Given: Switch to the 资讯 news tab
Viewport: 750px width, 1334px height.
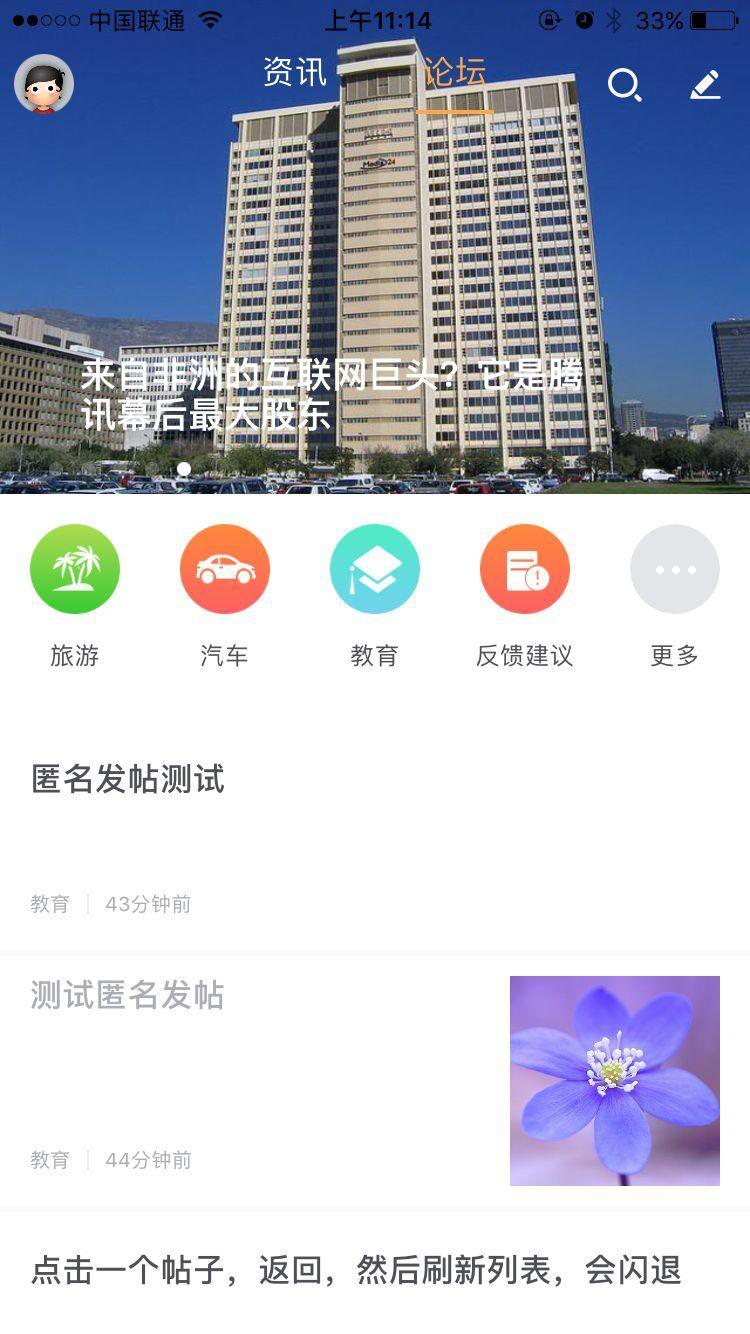Looking at the screenshot, I should 294,73.
